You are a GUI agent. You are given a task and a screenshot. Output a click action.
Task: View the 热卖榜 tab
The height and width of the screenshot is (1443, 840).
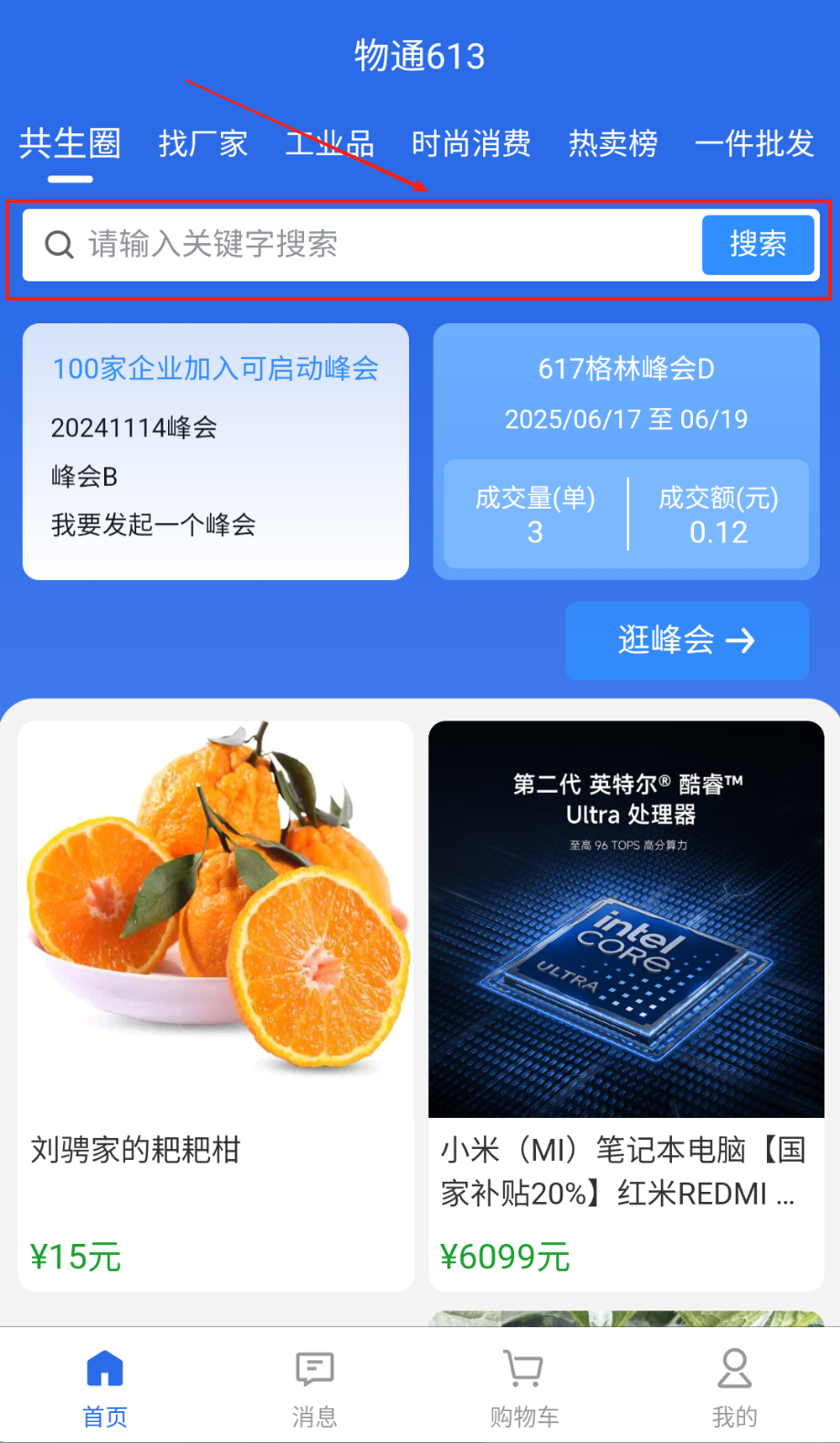(613, 143)
